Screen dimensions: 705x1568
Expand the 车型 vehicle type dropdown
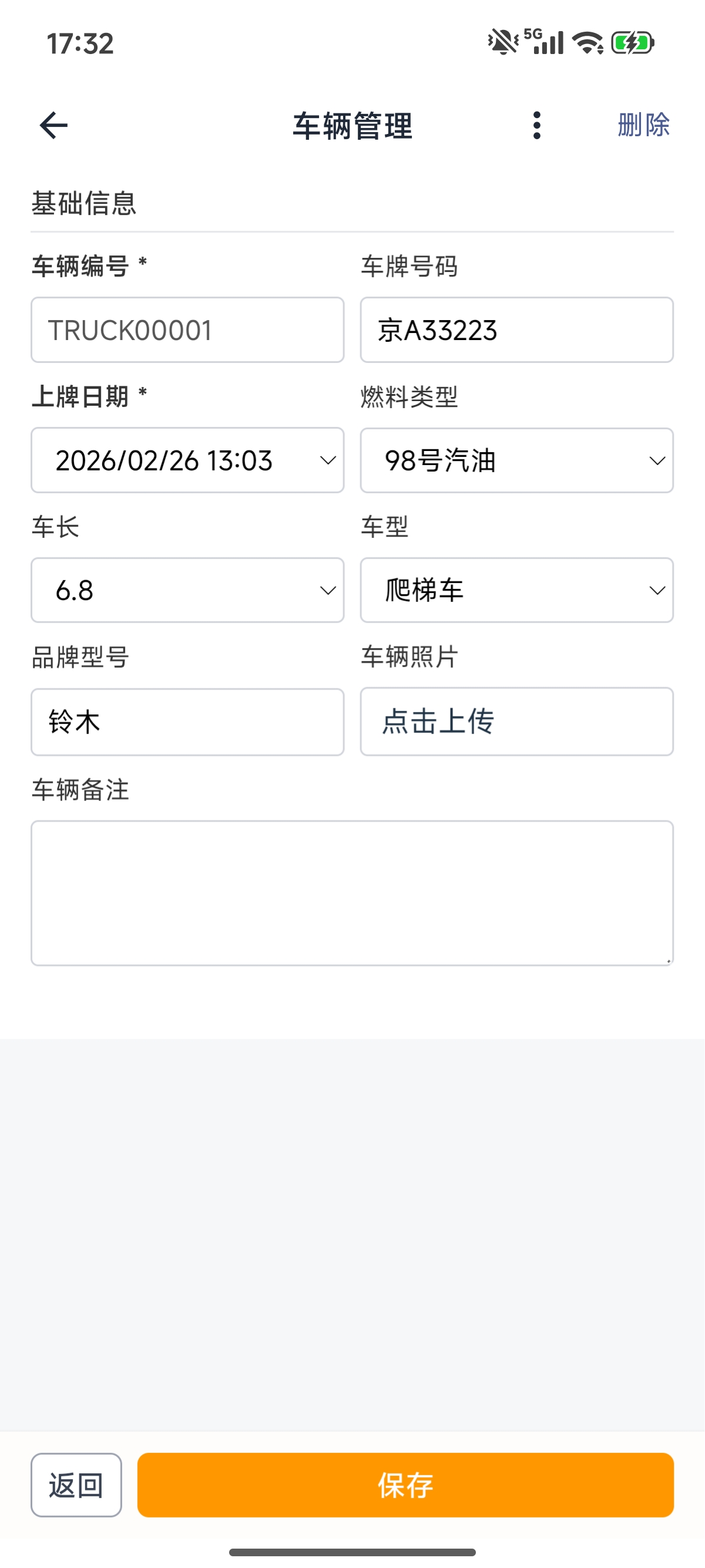pos(516,590)
